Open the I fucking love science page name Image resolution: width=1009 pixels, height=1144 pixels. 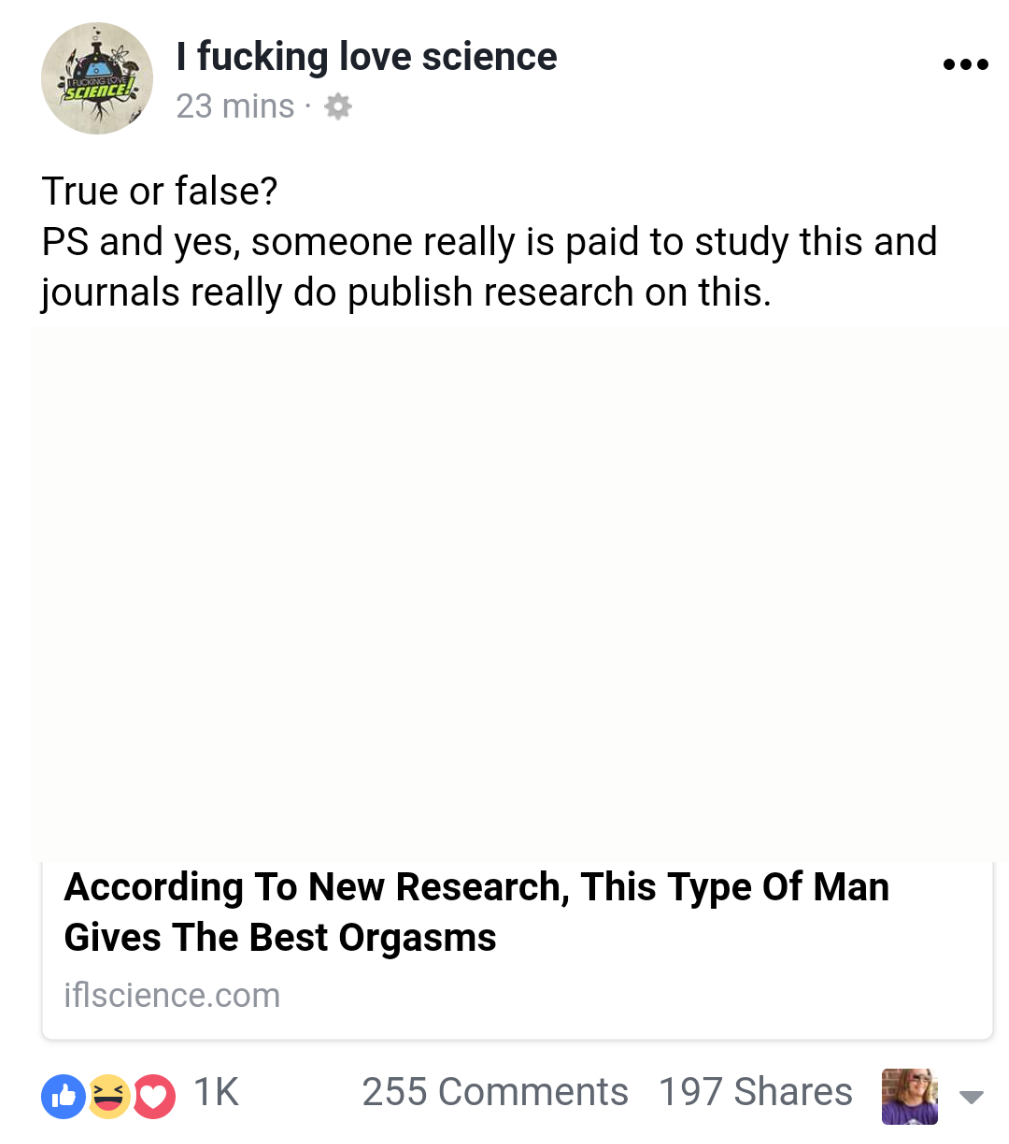(x=366, y=56)
